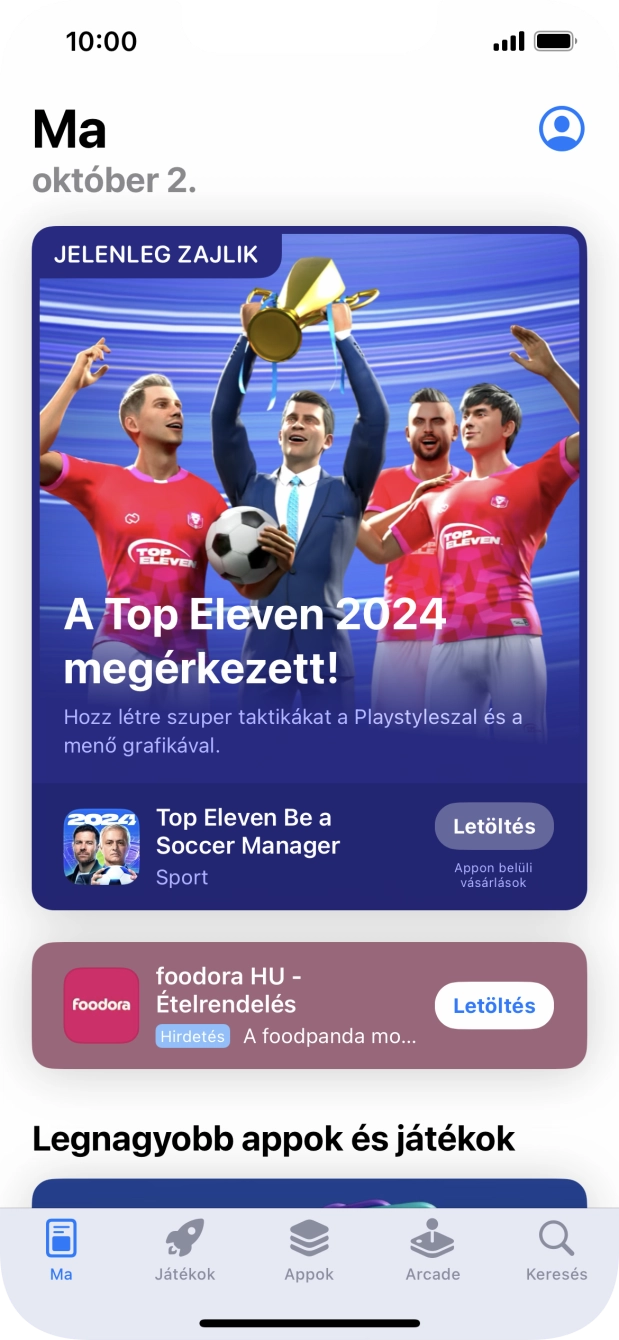Switch to the Játékok tab
This screenshot has width=619, height=1340.
185,1250
